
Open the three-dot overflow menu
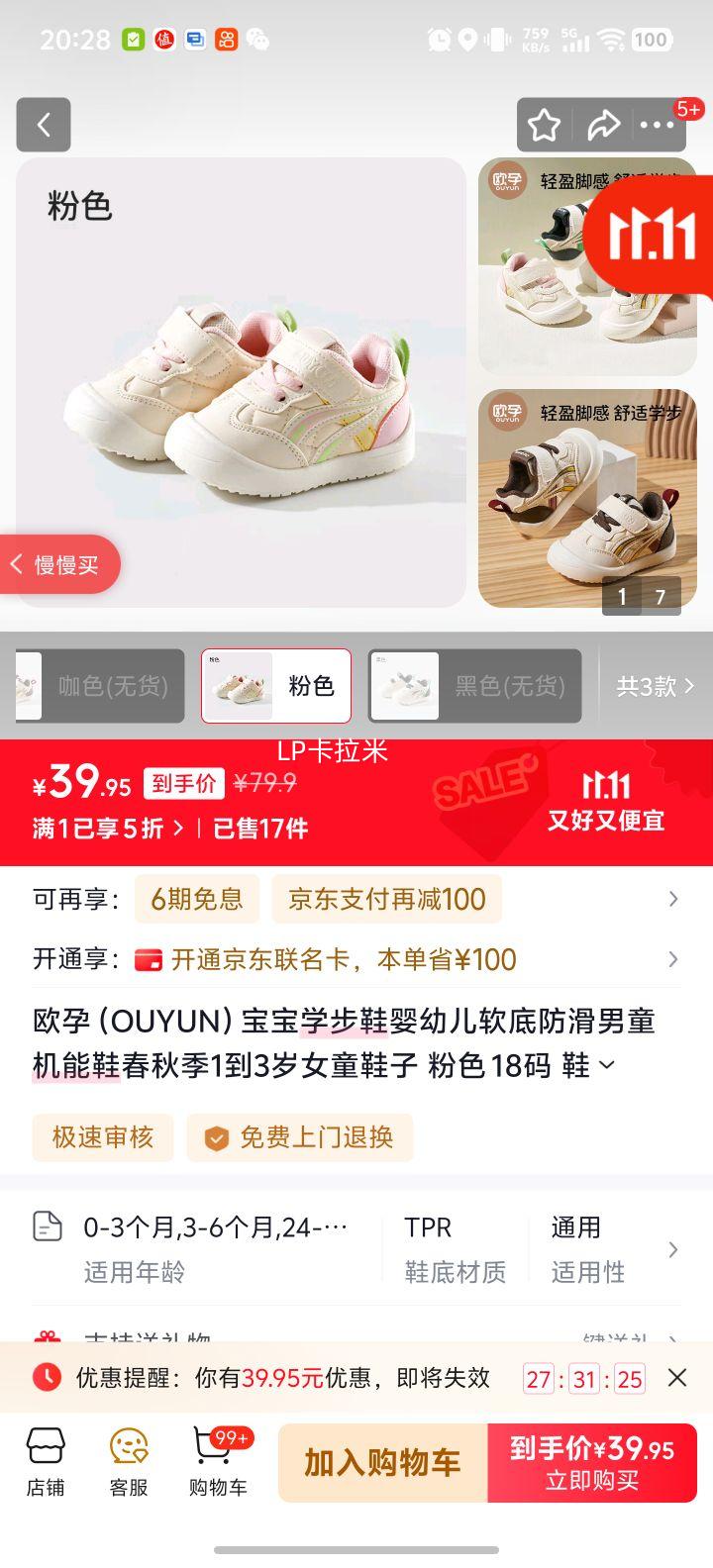coord(657,126)
